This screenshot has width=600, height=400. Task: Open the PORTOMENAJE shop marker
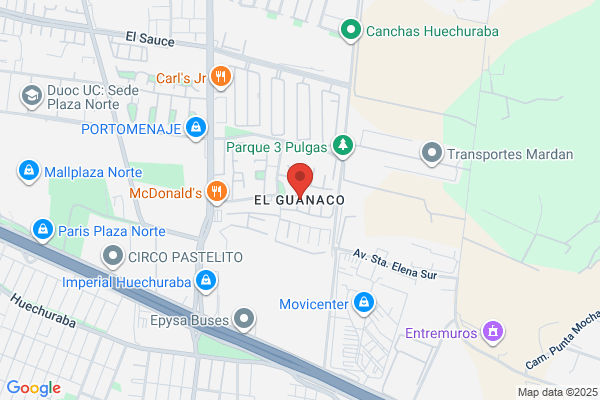196,128
